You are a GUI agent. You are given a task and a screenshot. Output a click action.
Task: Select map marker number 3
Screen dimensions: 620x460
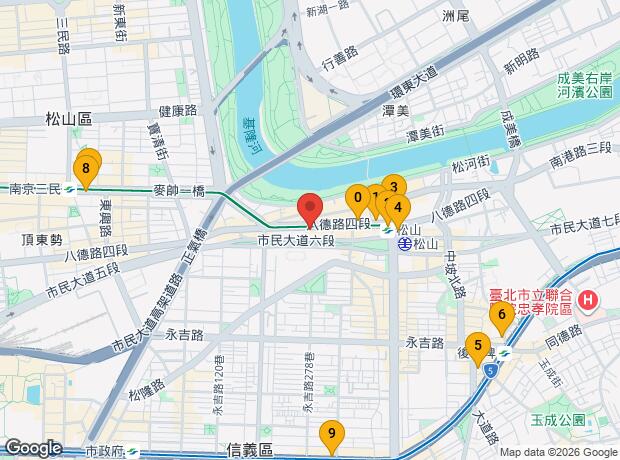pos(393,186)
